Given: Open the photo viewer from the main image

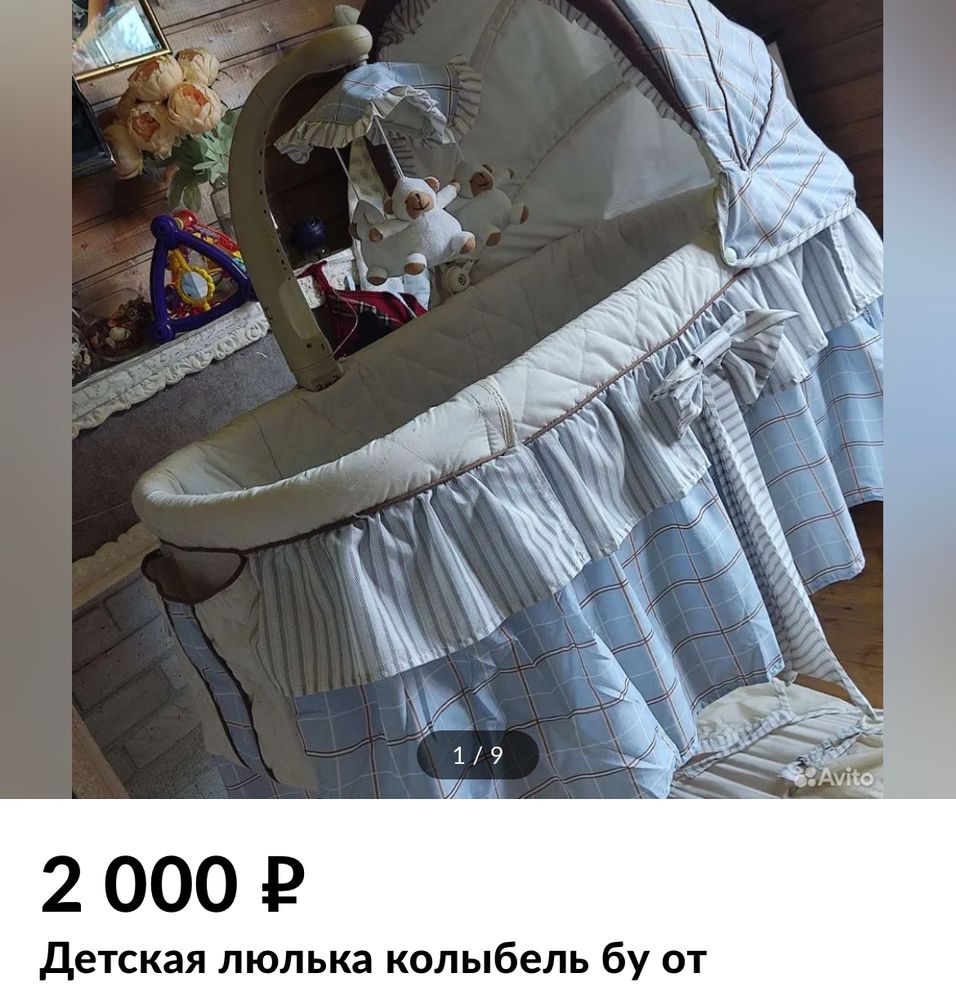Looking at the screenshot, I should tap(478, 400).
